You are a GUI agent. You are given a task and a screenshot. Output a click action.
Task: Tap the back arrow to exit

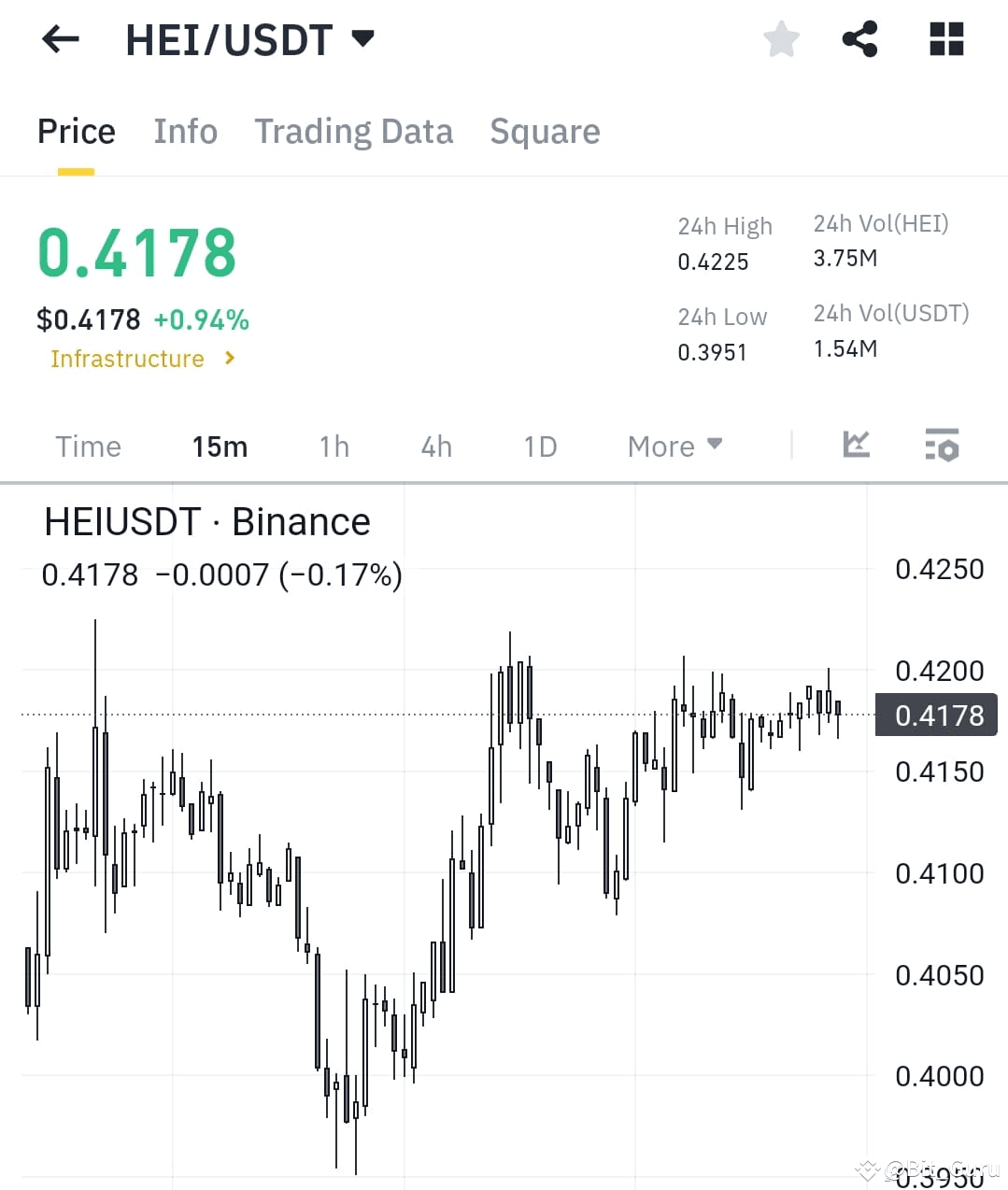pyautogui.click(x=59, y=38)
